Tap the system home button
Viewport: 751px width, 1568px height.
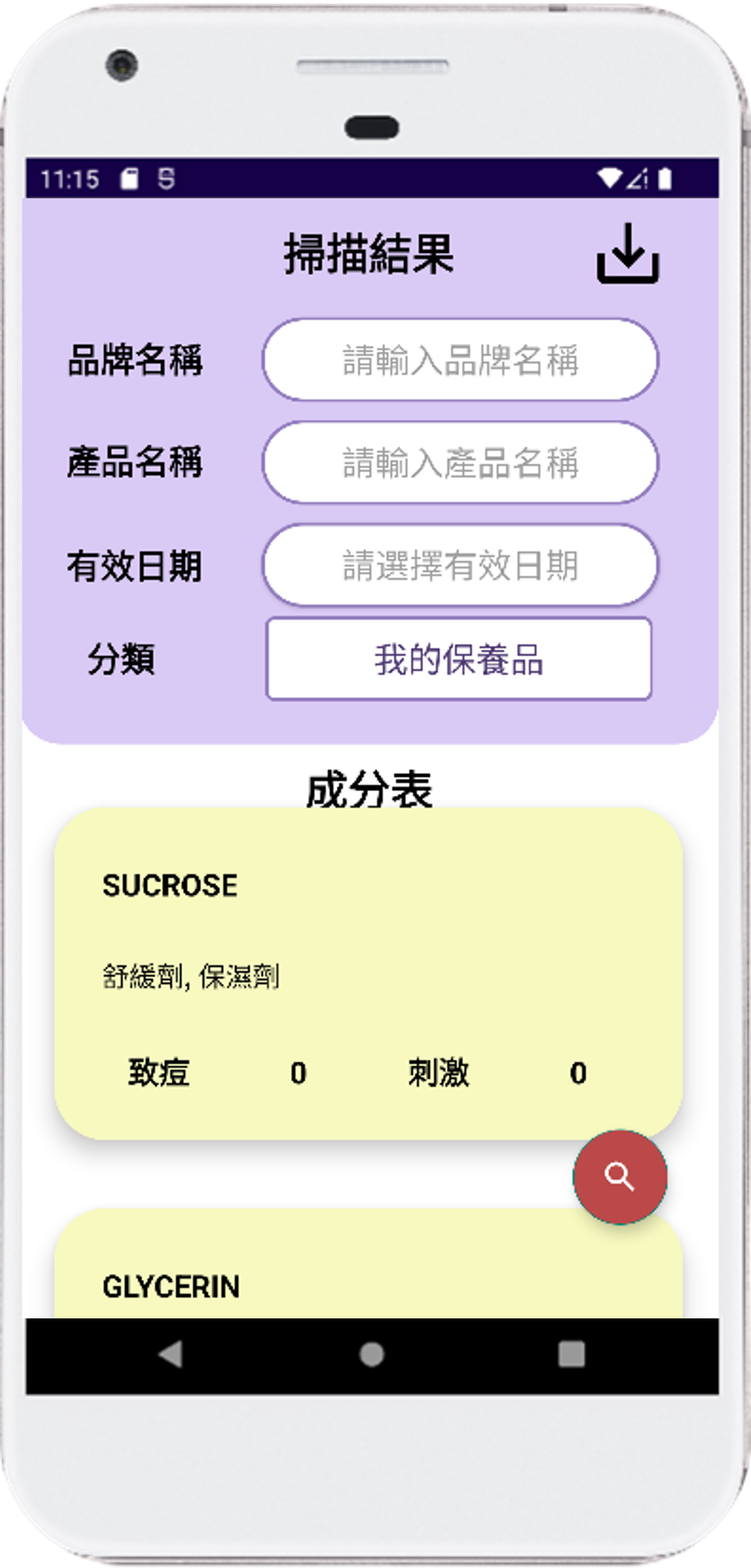(x=372, y=1354)
